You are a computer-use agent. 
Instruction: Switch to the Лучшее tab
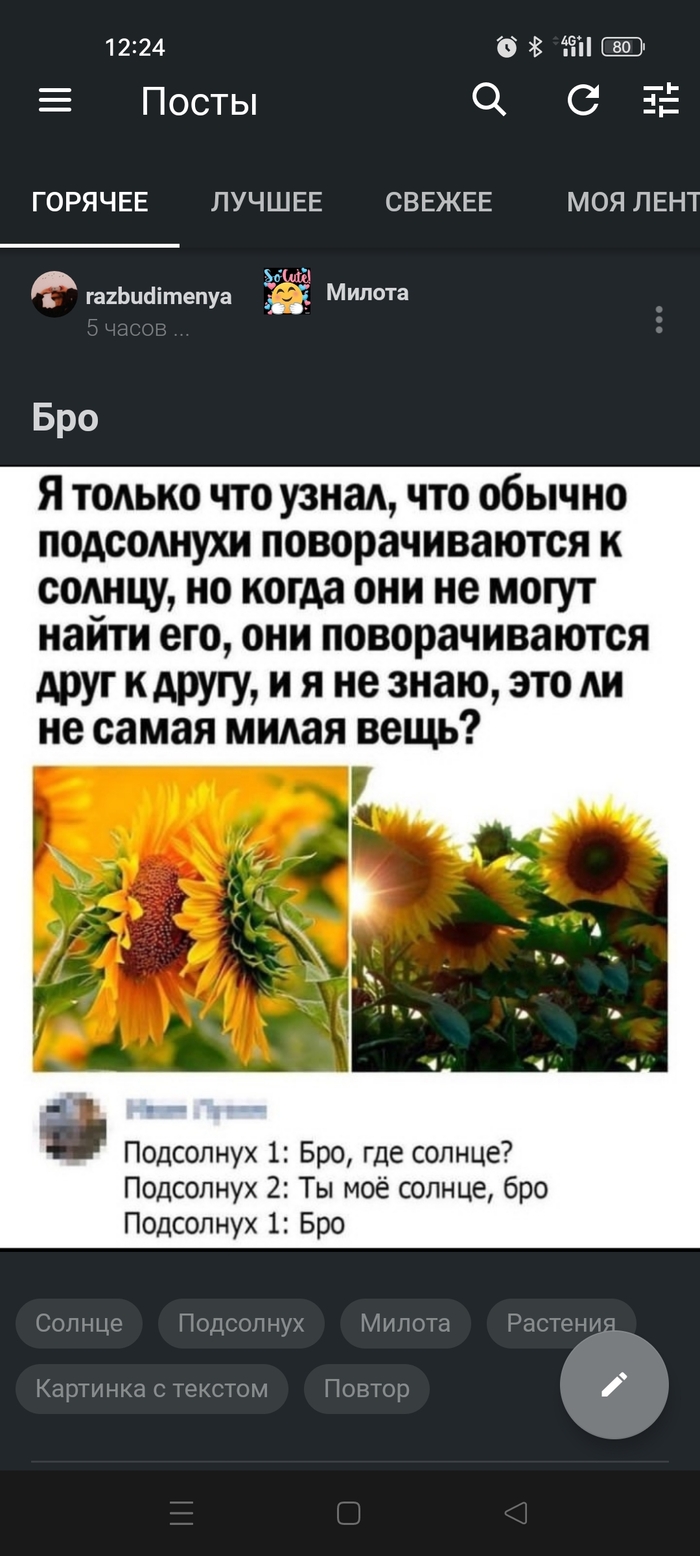pyautogui.click(x=266, y=202)
